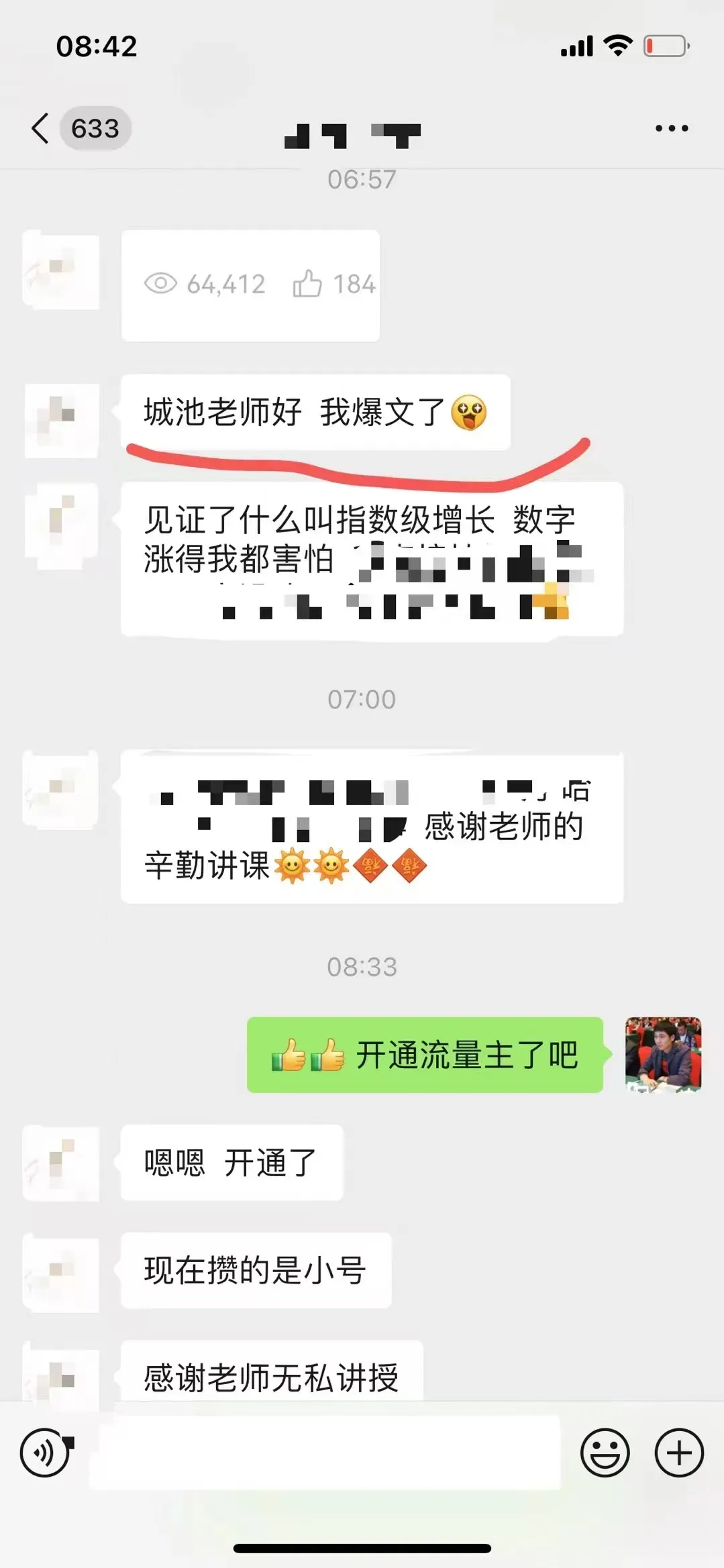The image size is (724, 1568).
Task: Open the chat overflow menu
Action: (x=672, y=128)
